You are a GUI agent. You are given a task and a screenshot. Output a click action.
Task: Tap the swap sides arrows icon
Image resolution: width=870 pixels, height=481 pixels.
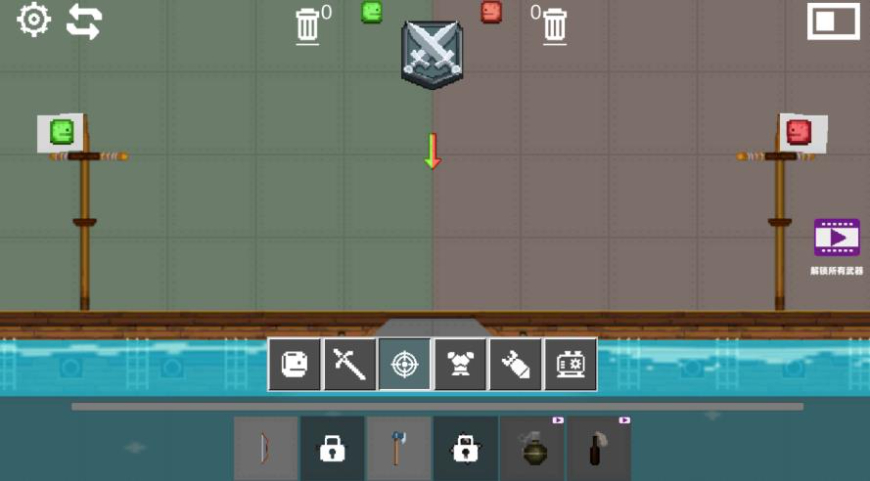click(x=84, y=21)
